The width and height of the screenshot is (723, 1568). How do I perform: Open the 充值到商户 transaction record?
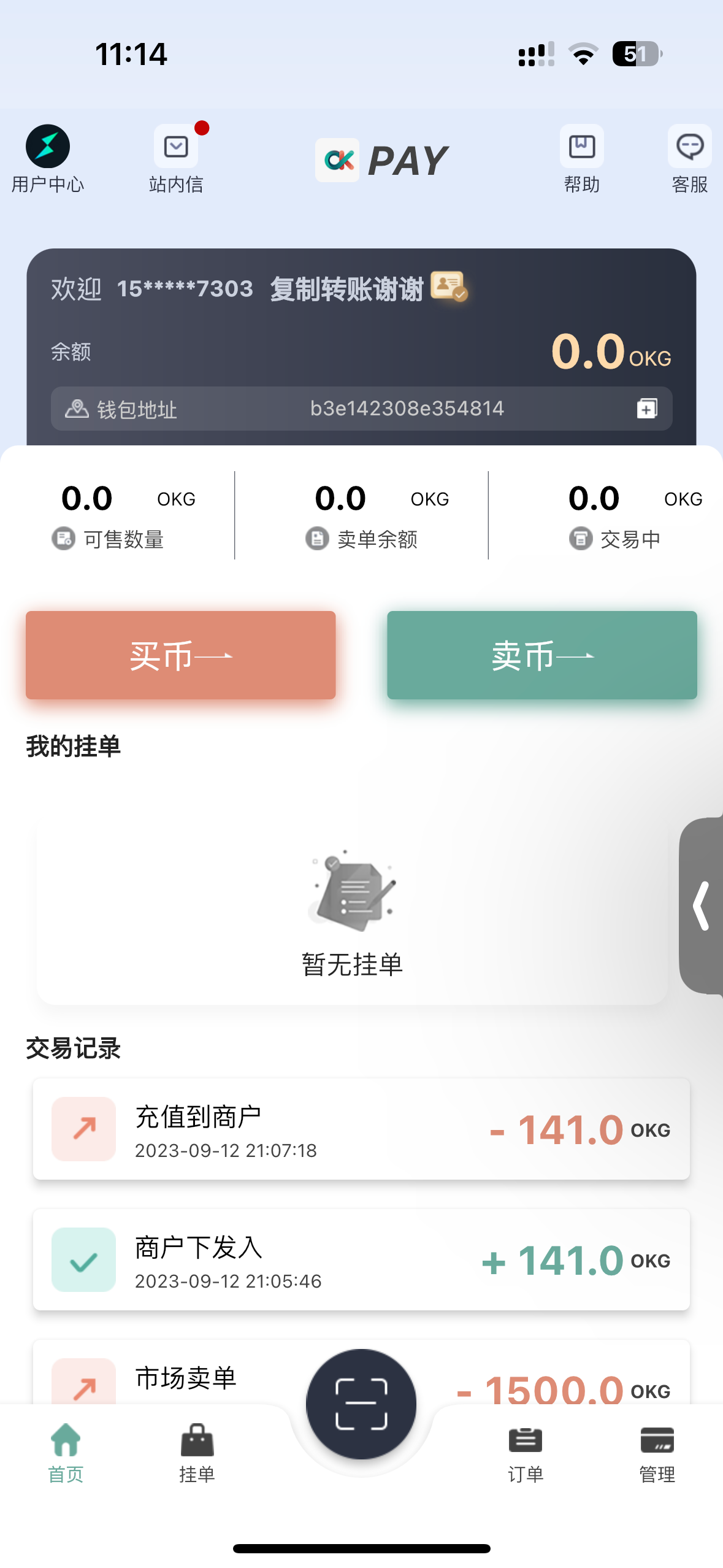[x=361, y=1129]
